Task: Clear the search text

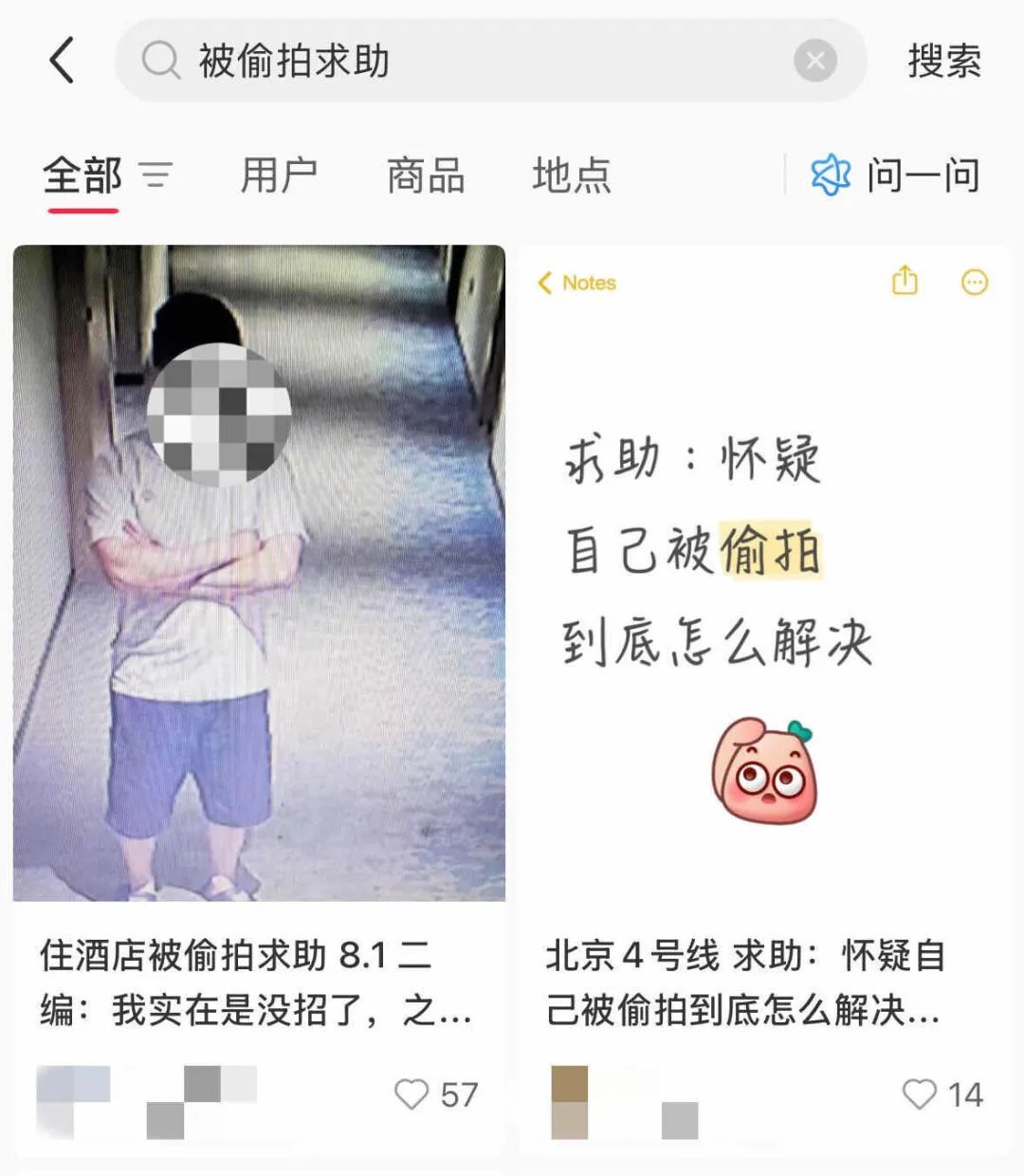Action: click(x=814, y=61)
